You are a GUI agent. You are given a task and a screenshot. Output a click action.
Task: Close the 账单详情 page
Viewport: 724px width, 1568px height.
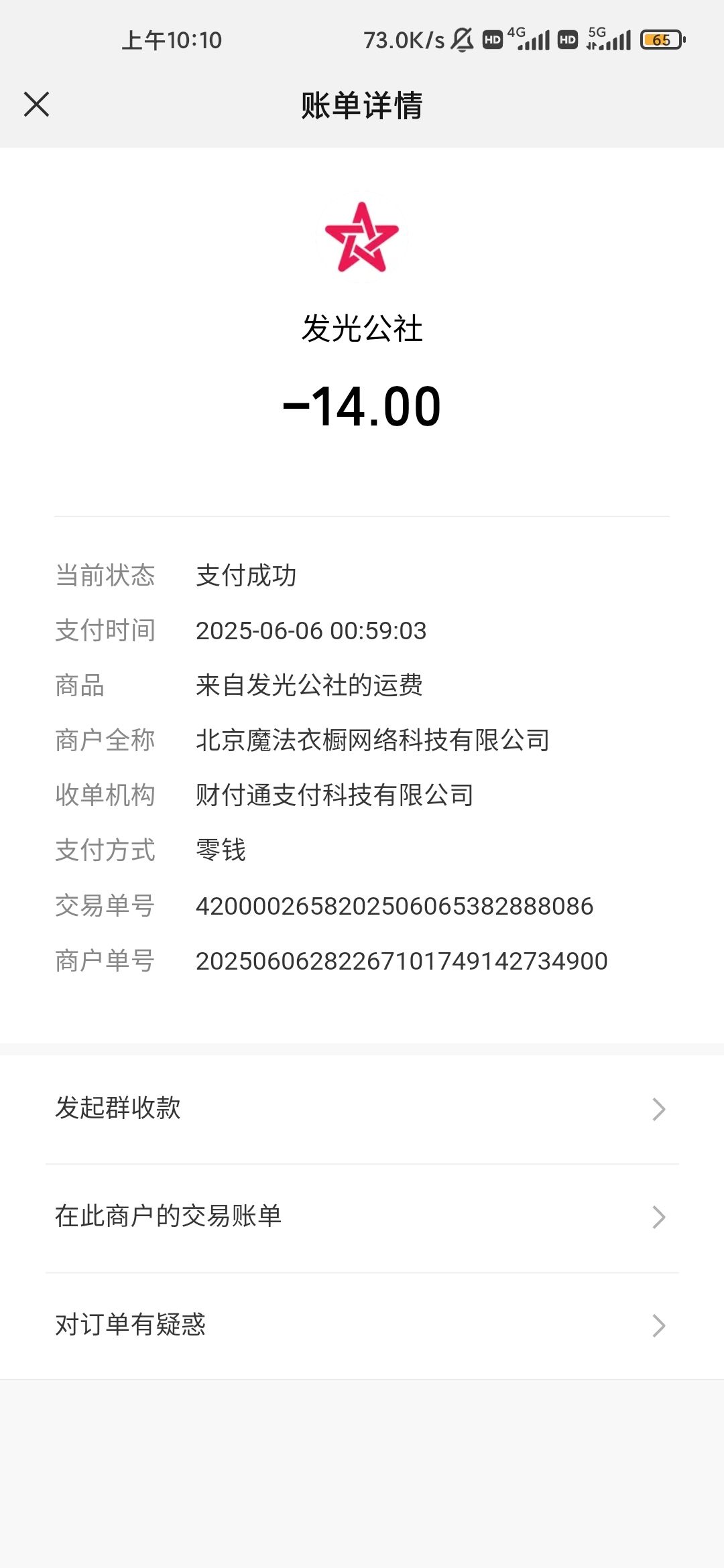click(x=36, y=105)
